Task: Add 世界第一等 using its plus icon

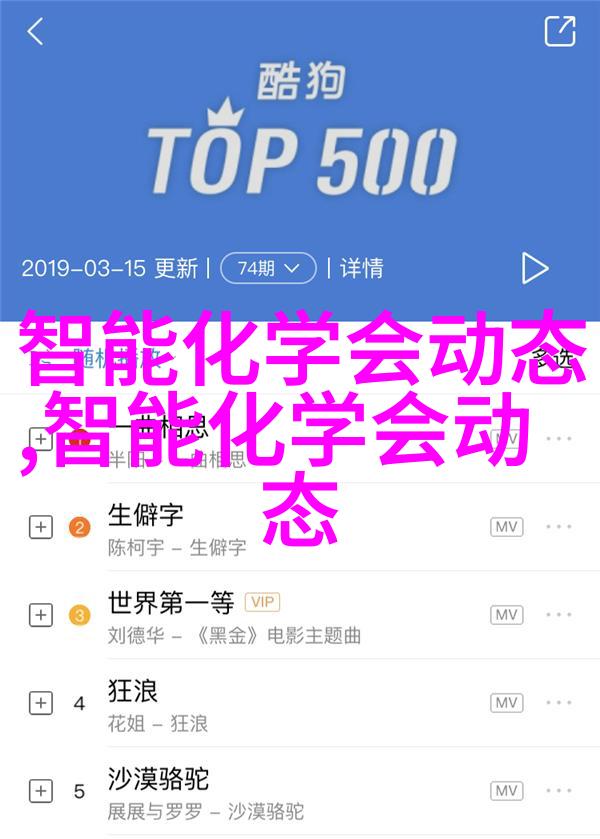Action: click(x=40, y=615)
